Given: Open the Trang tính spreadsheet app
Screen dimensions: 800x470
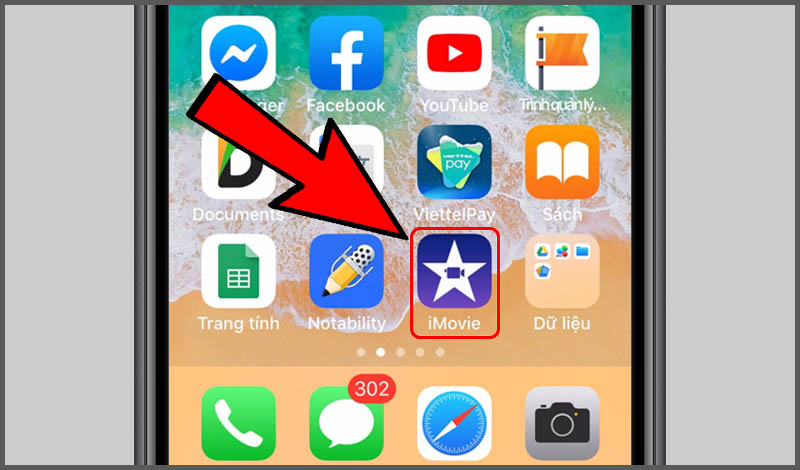Looking at the screenshot, I should [238, 271].
